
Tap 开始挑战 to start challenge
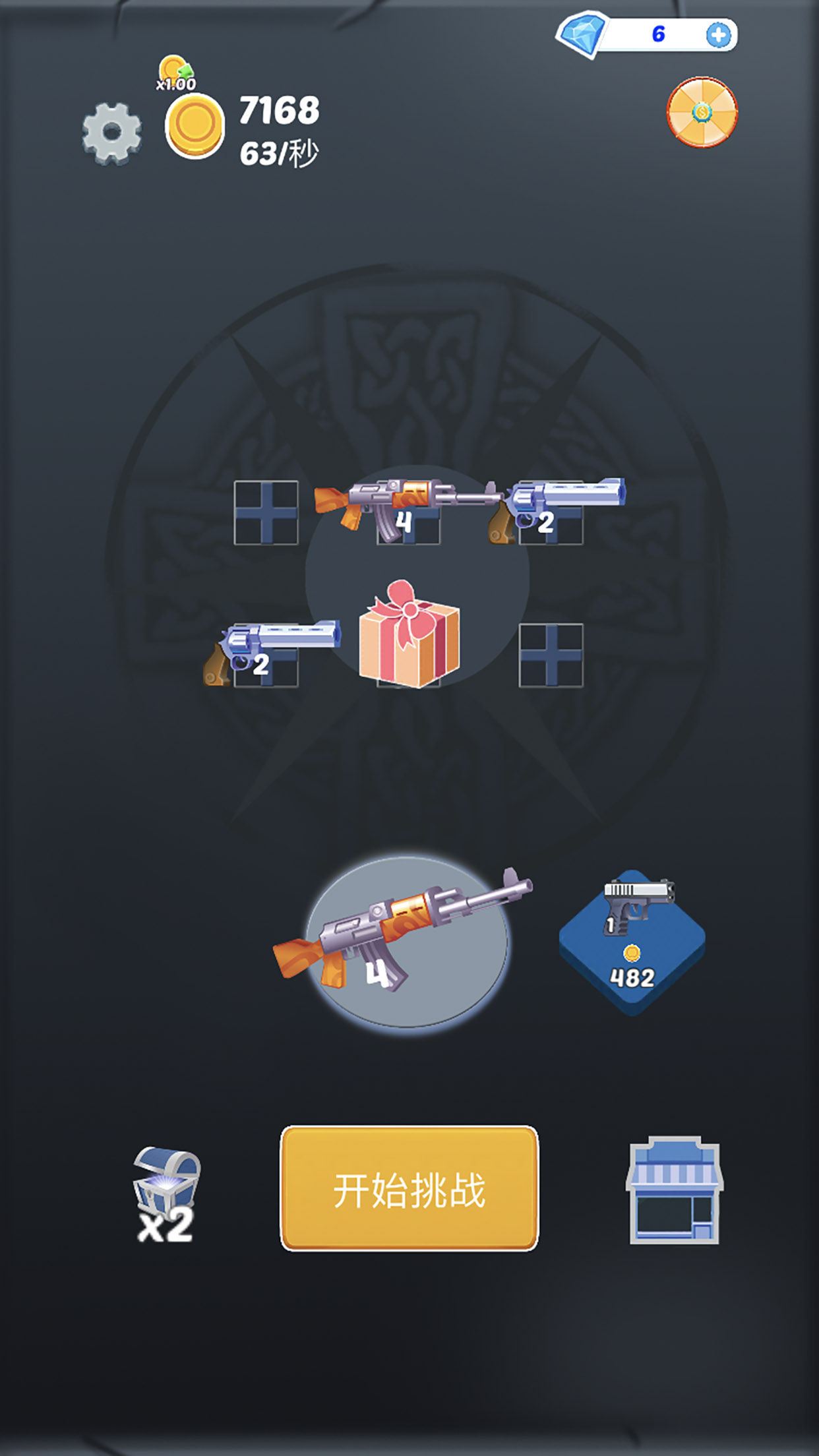409,1188
